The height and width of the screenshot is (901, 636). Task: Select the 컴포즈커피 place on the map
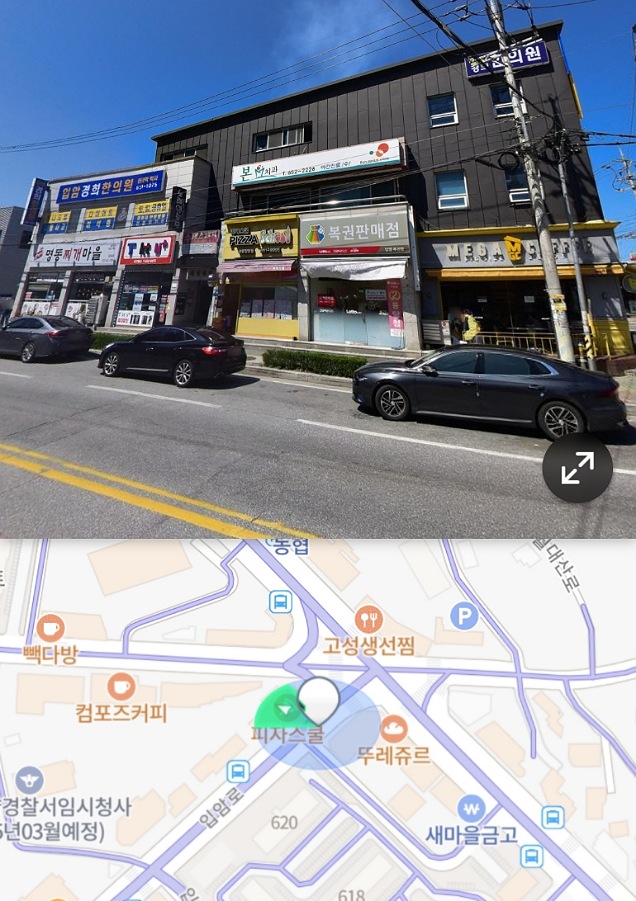tap(121, 687)
